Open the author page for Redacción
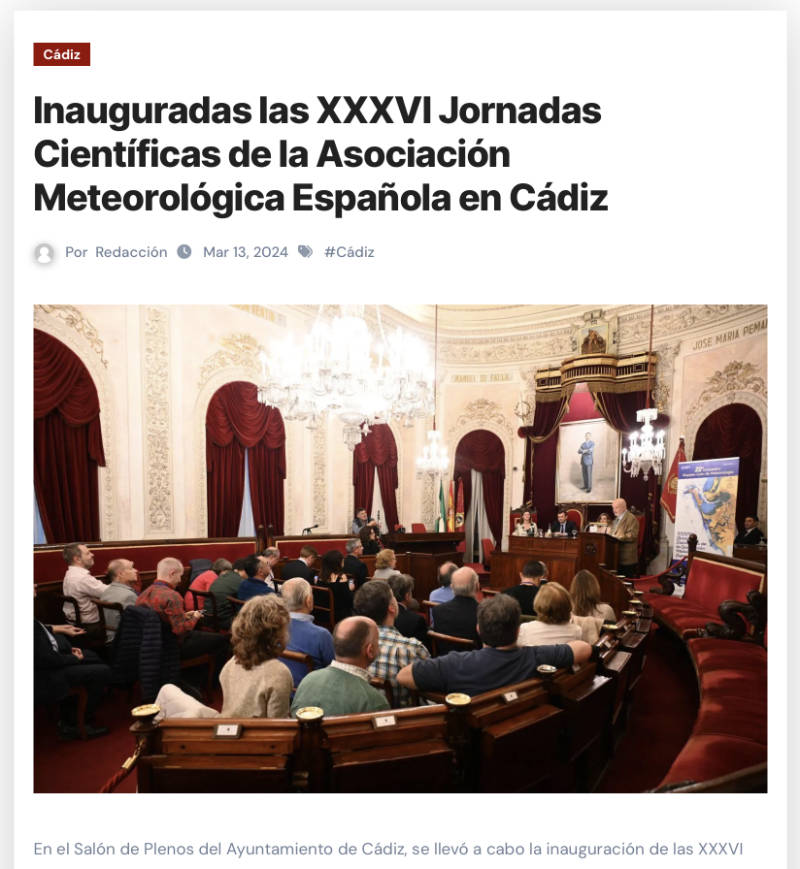Viewport: 800px width, 869px height. tap(131, 252)
